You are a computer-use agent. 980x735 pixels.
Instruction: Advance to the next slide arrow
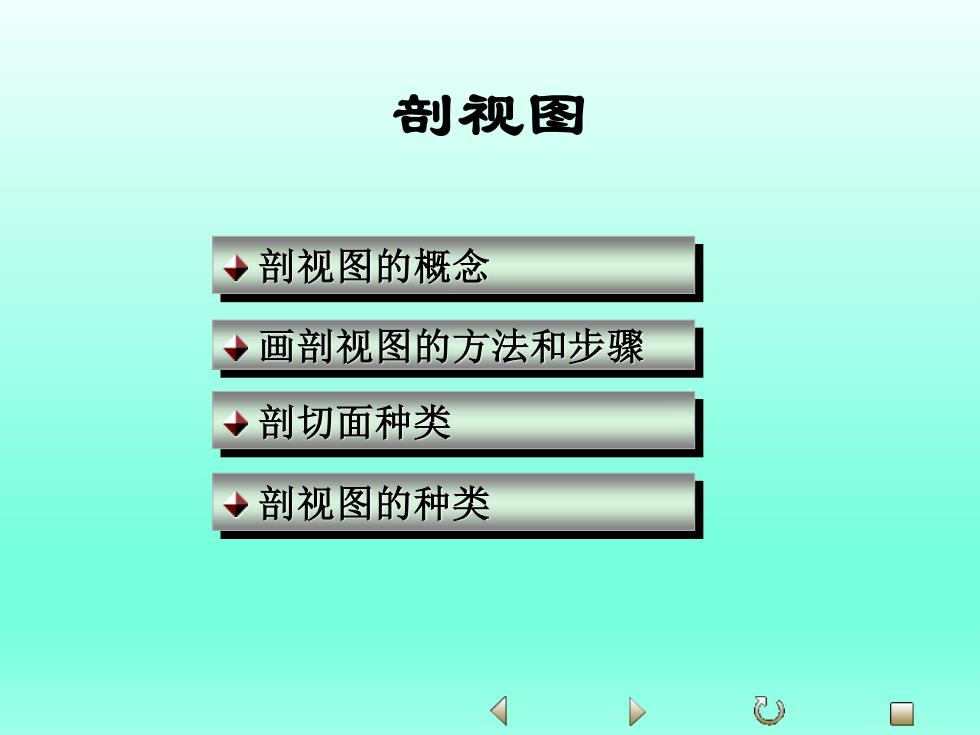point(636,711)
